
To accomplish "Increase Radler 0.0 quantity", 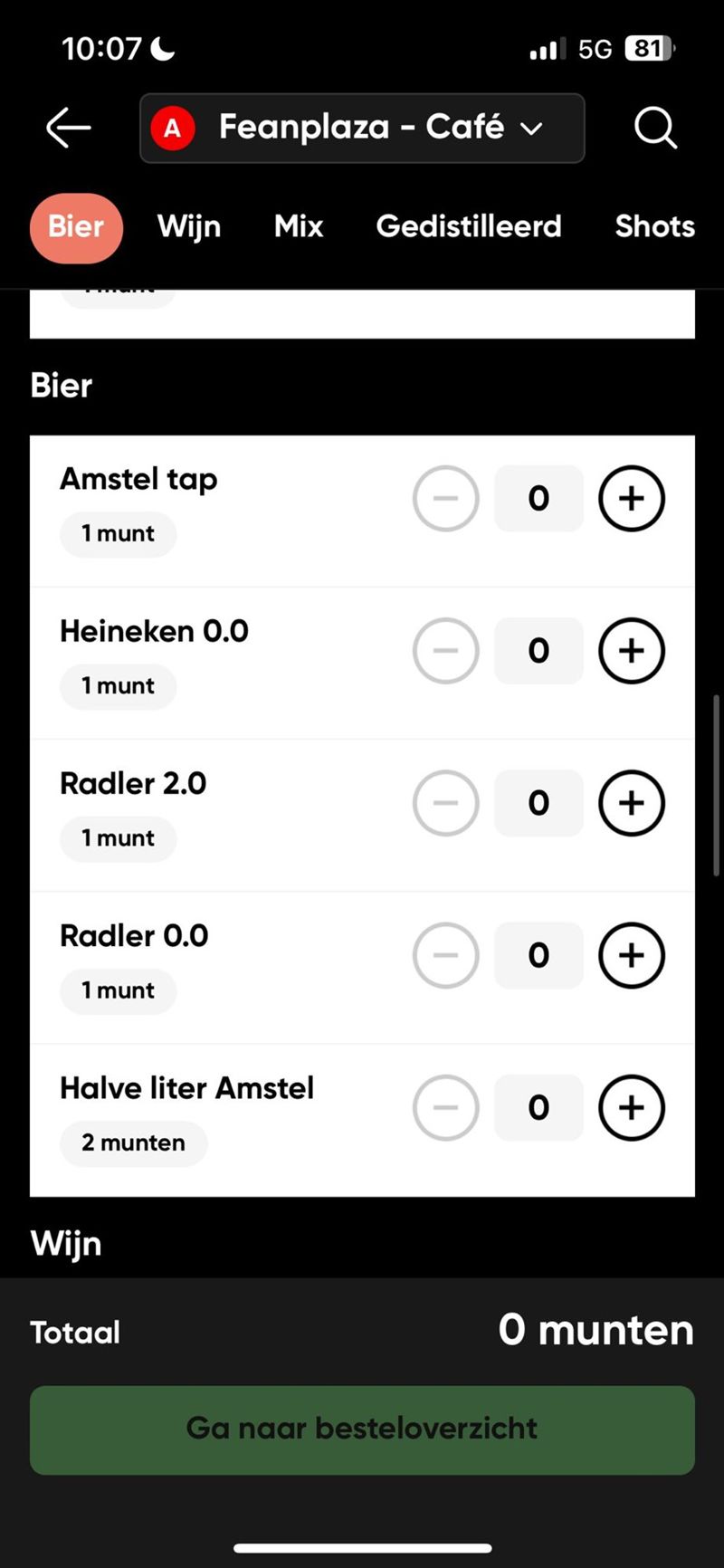I will point(632,955).
